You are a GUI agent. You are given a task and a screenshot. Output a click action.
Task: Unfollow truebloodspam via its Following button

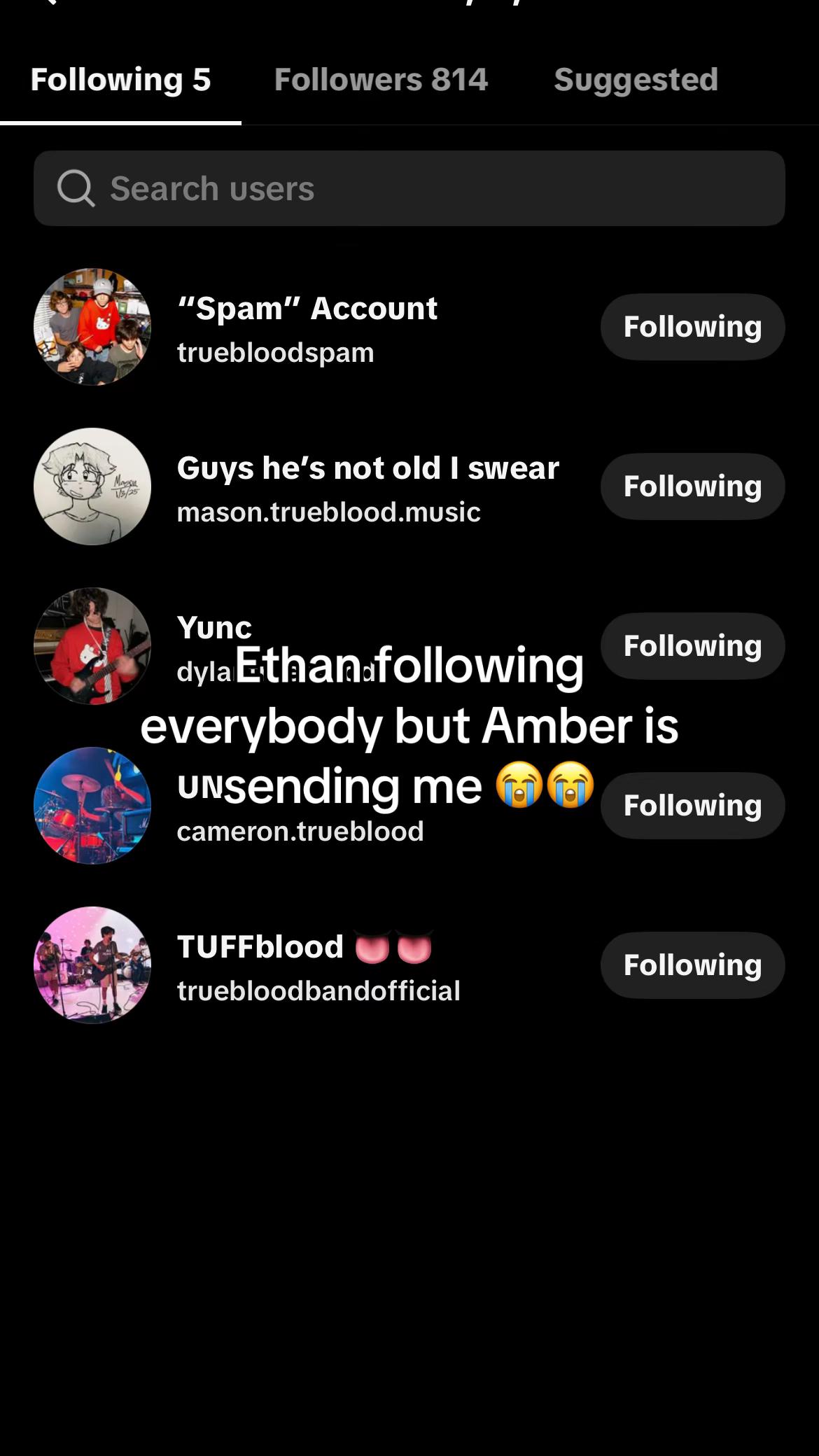tap(692, 327)
